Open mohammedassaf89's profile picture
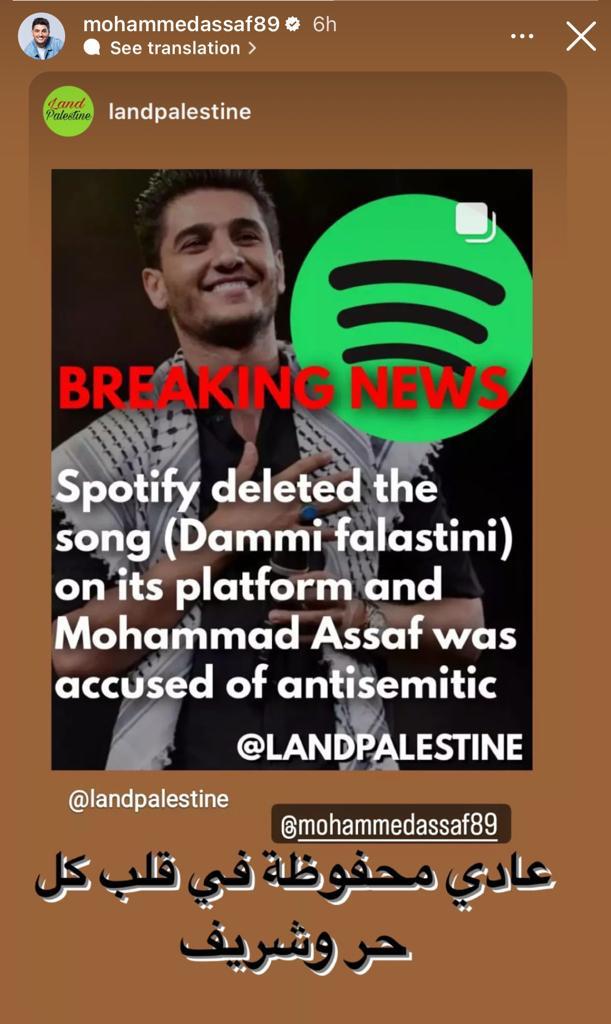611x1024 pixels. [41, 37]
